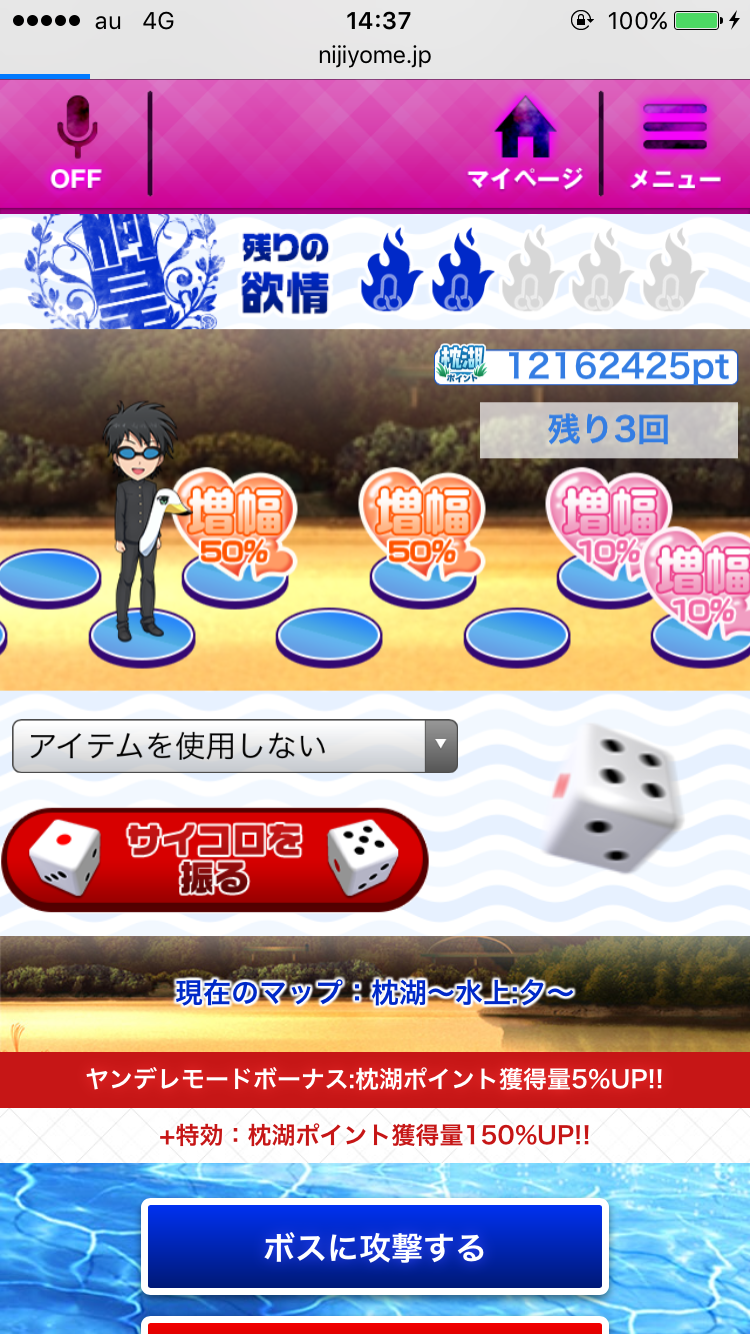
Task: Expand the アイテムを使用しない item dropdown
Action: (x=234, y=746)
